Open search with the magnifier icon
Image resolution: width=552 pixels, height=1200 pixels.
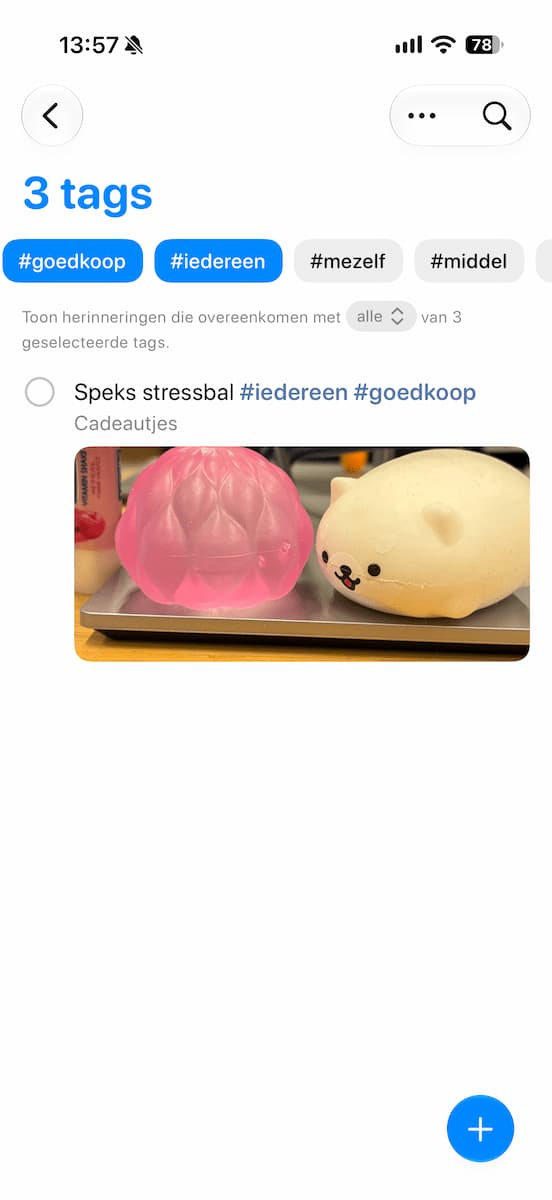pos(497,116)
